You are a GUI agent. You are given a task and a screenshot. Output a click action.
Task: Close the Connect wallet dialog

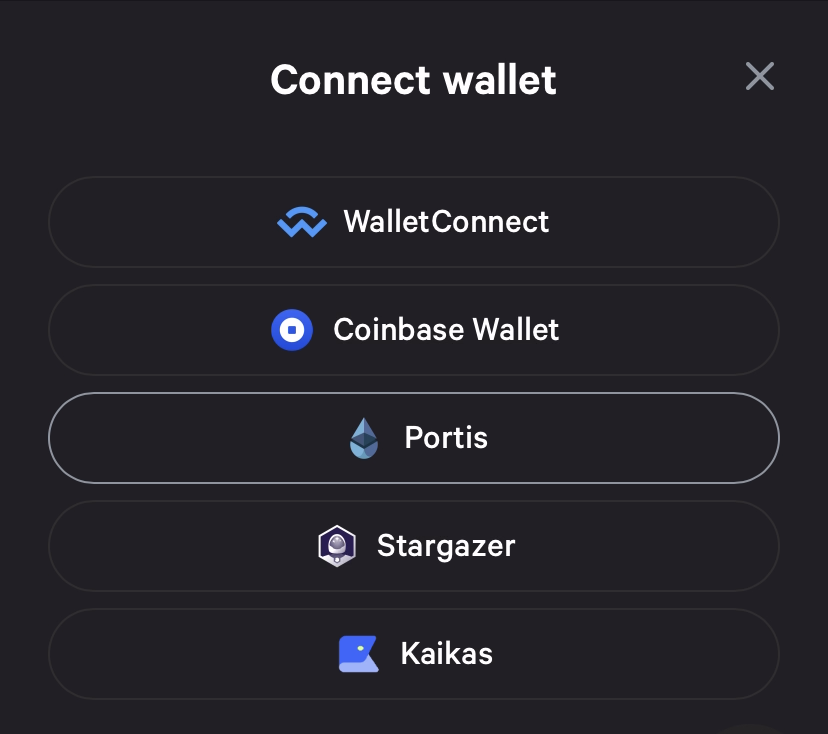(x=760, y=76)
